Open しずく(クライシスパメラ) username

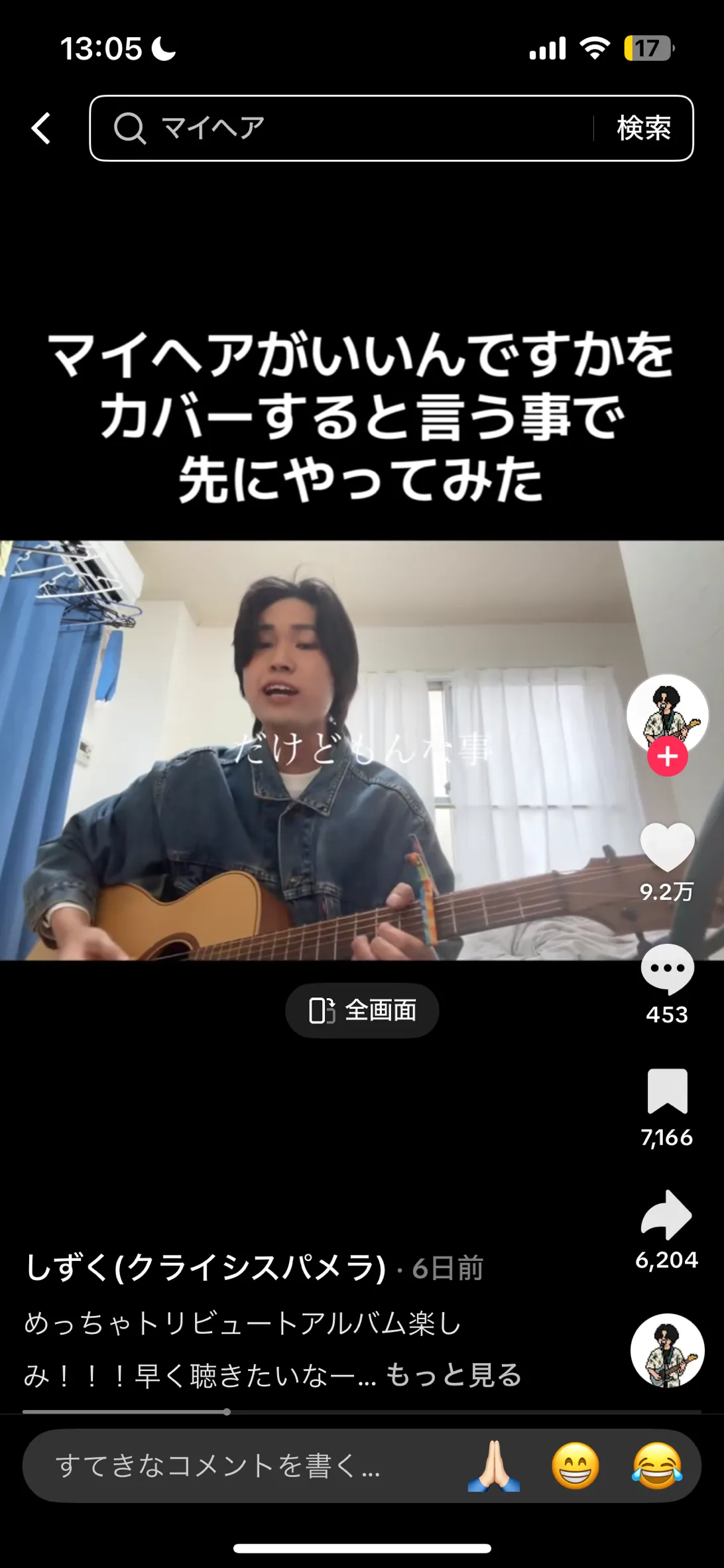[206, 1268]
